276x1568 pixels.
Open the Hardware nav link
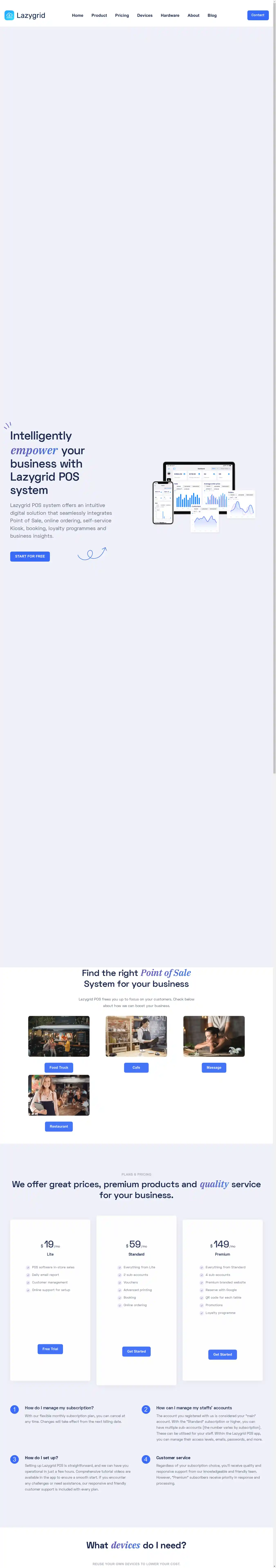click(170, 15)
